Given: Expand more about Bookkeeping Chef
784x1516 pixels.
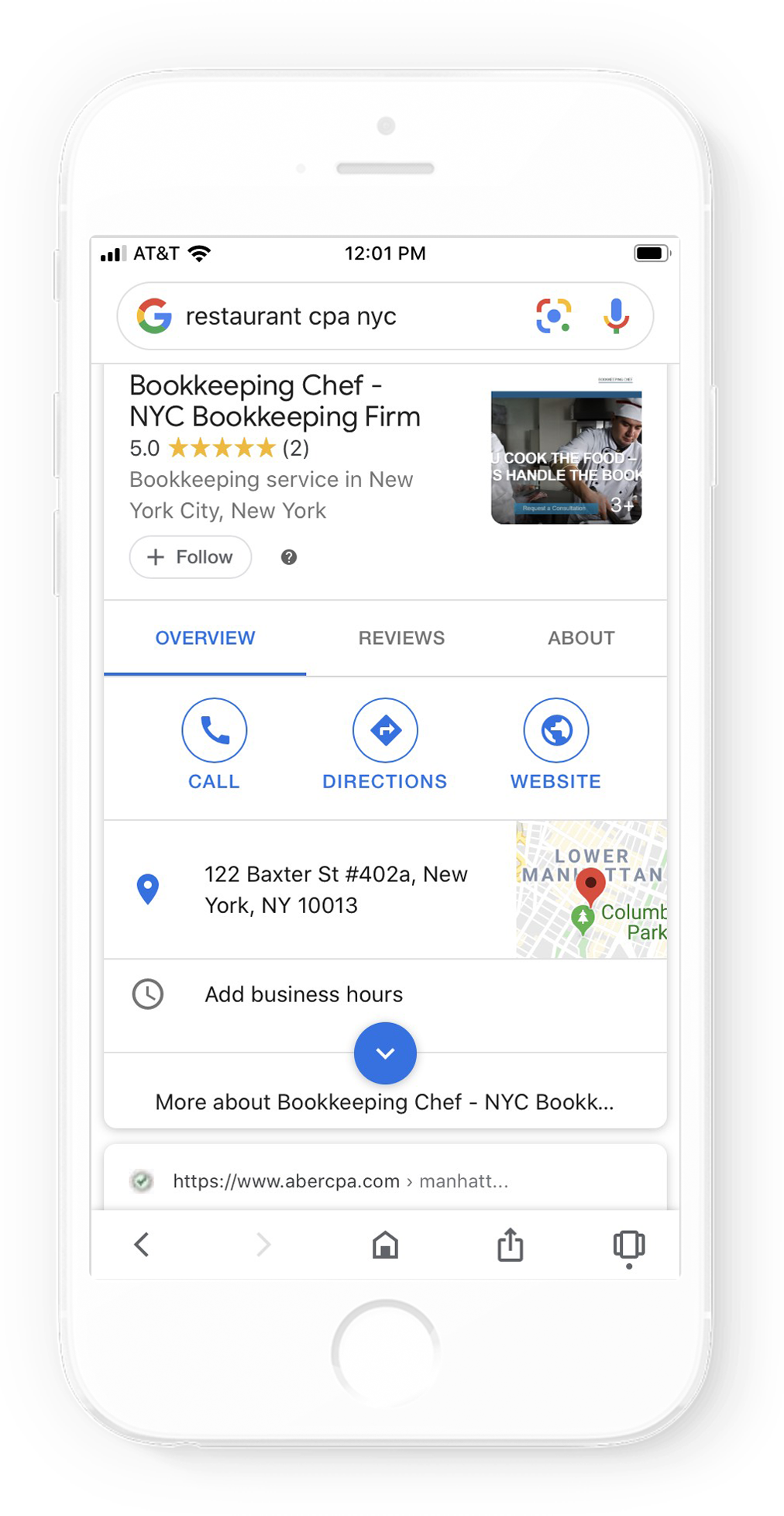Looking at the screenshot, I should coord(385,1053).
